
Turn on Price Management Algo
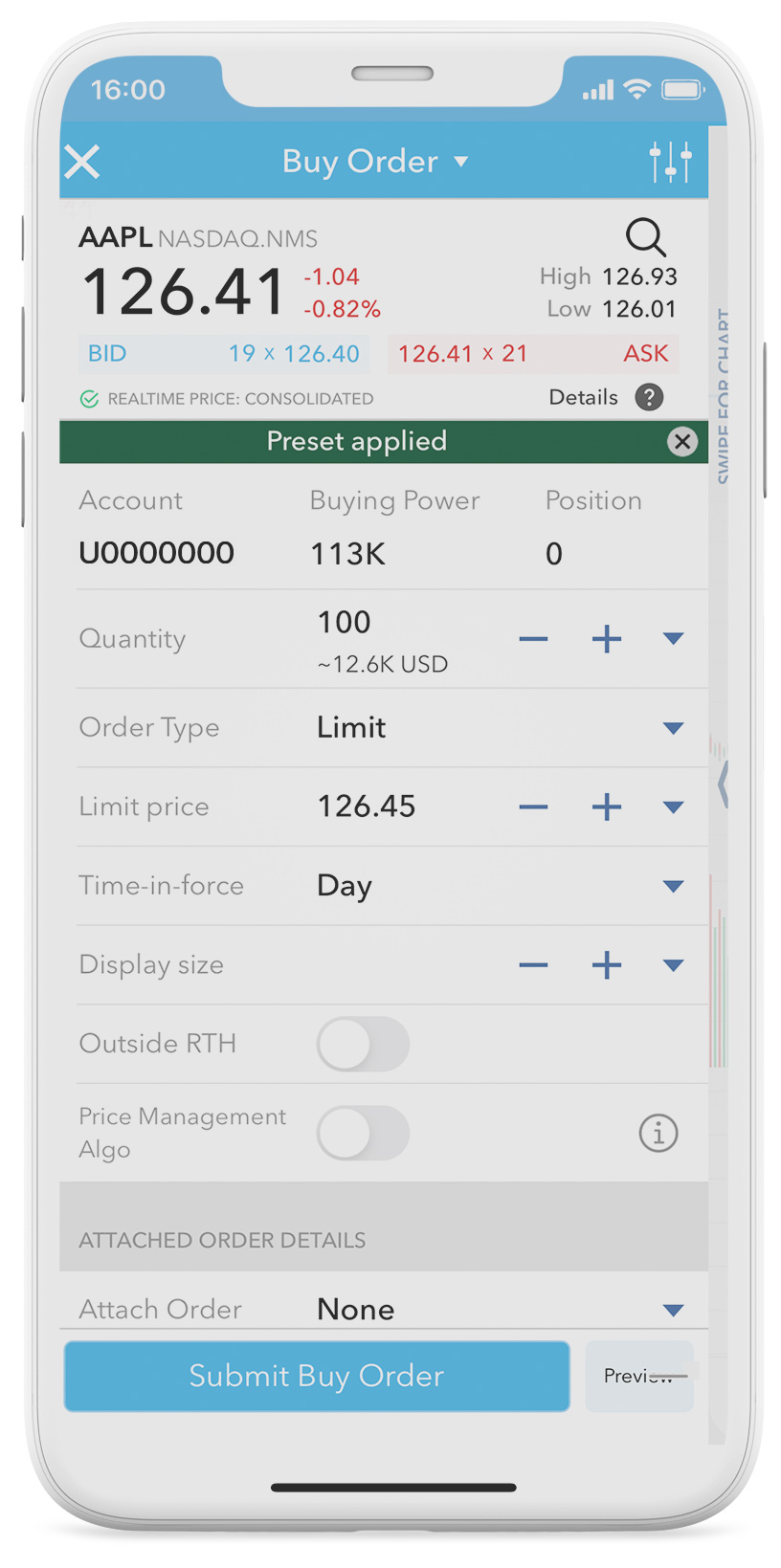(363, 1133)
